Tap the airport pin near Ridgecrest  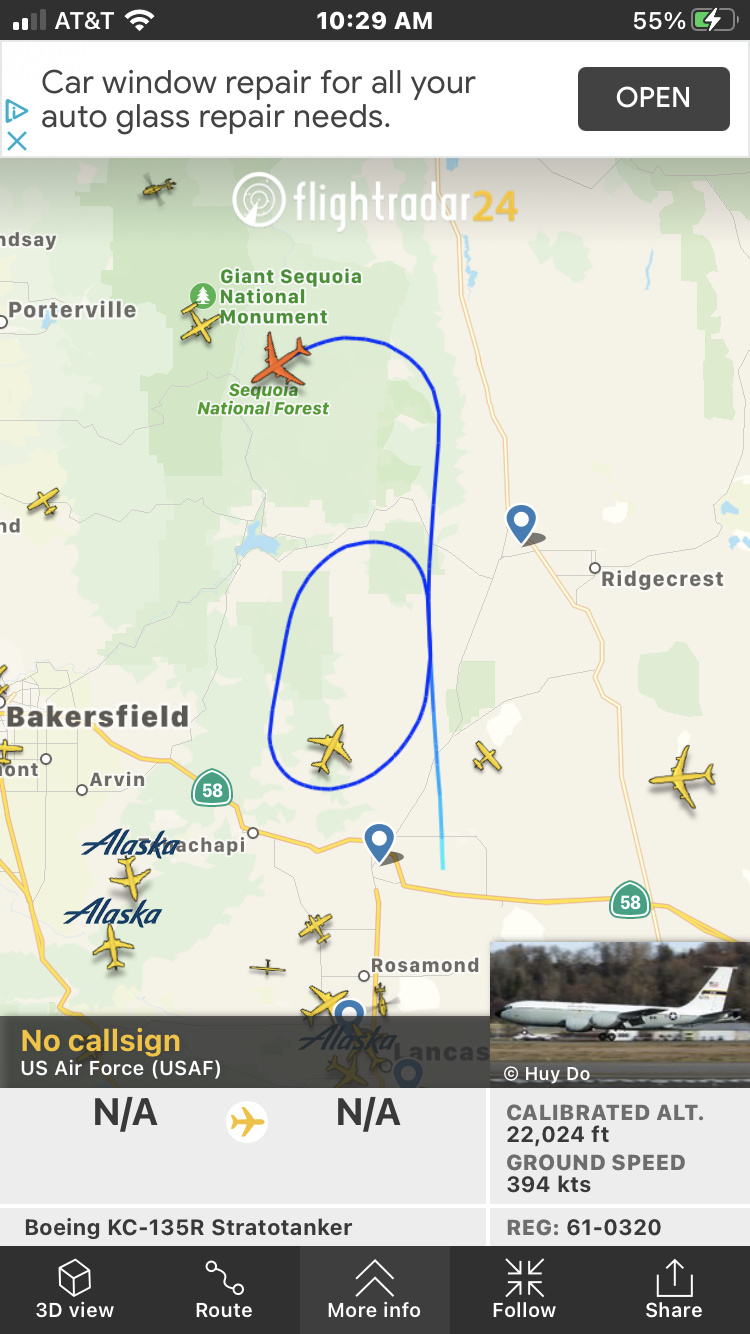[x=521, y=522]
